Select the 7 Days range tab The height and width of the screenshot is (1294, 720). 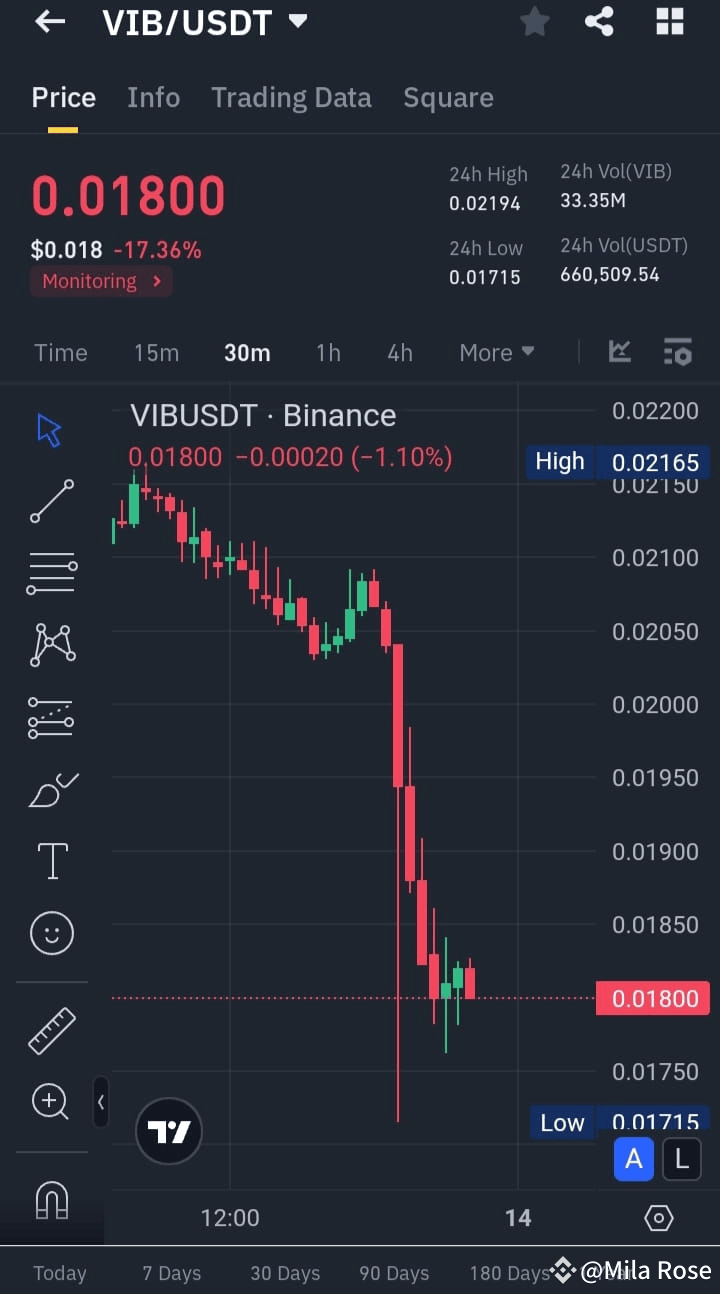171,1272
